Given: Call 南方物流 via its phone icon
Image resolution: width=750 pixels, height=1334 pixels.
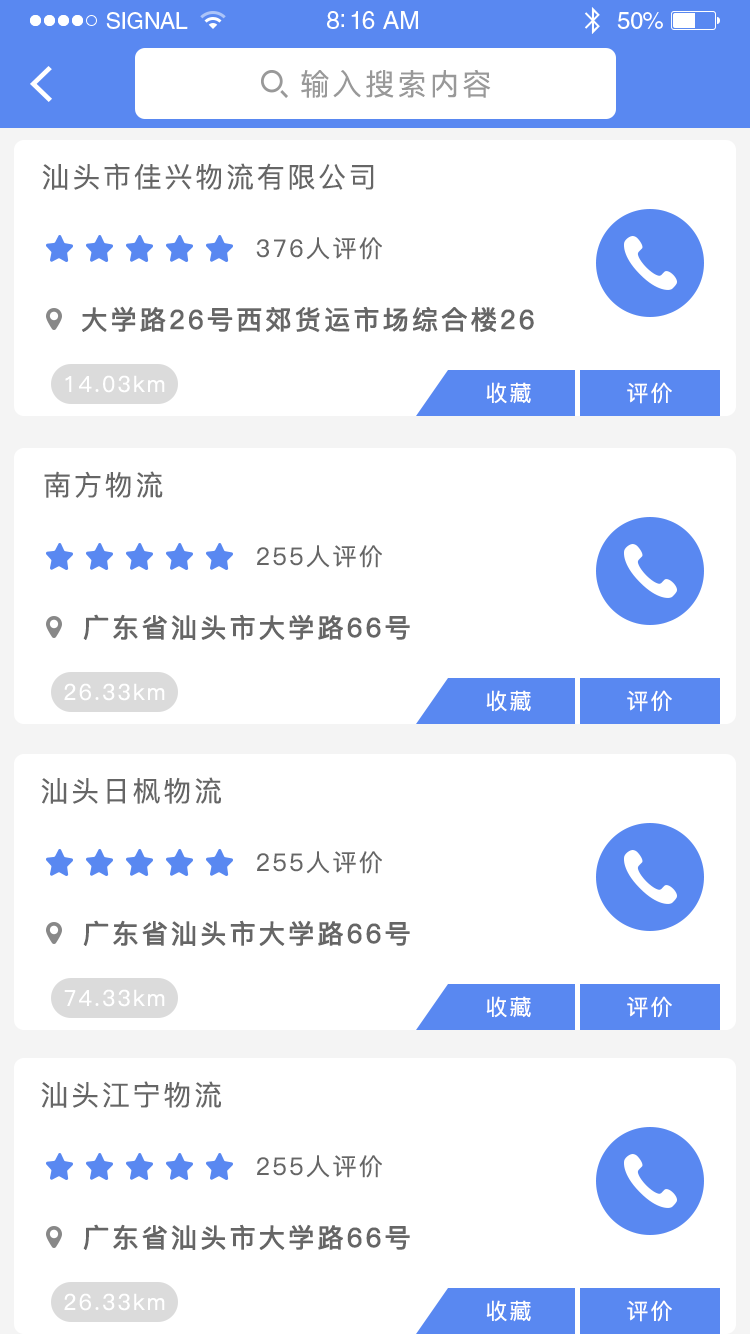Looking at the screenshot, I should coord(650,571).
